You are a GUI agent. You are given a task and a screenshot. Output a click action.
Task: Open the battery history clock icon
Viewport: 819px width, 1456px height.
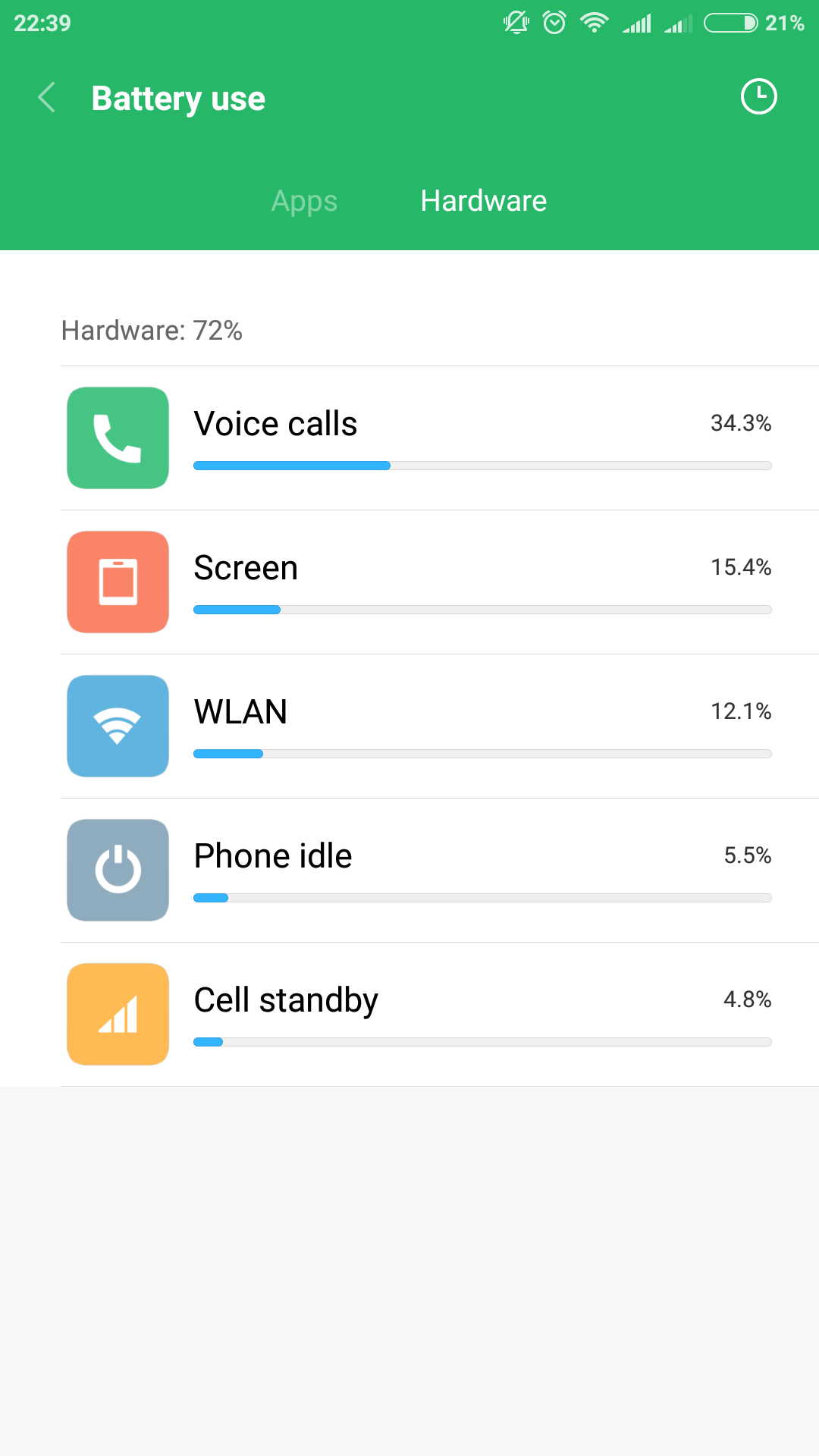pyautogui.click(x=758, y=97)
